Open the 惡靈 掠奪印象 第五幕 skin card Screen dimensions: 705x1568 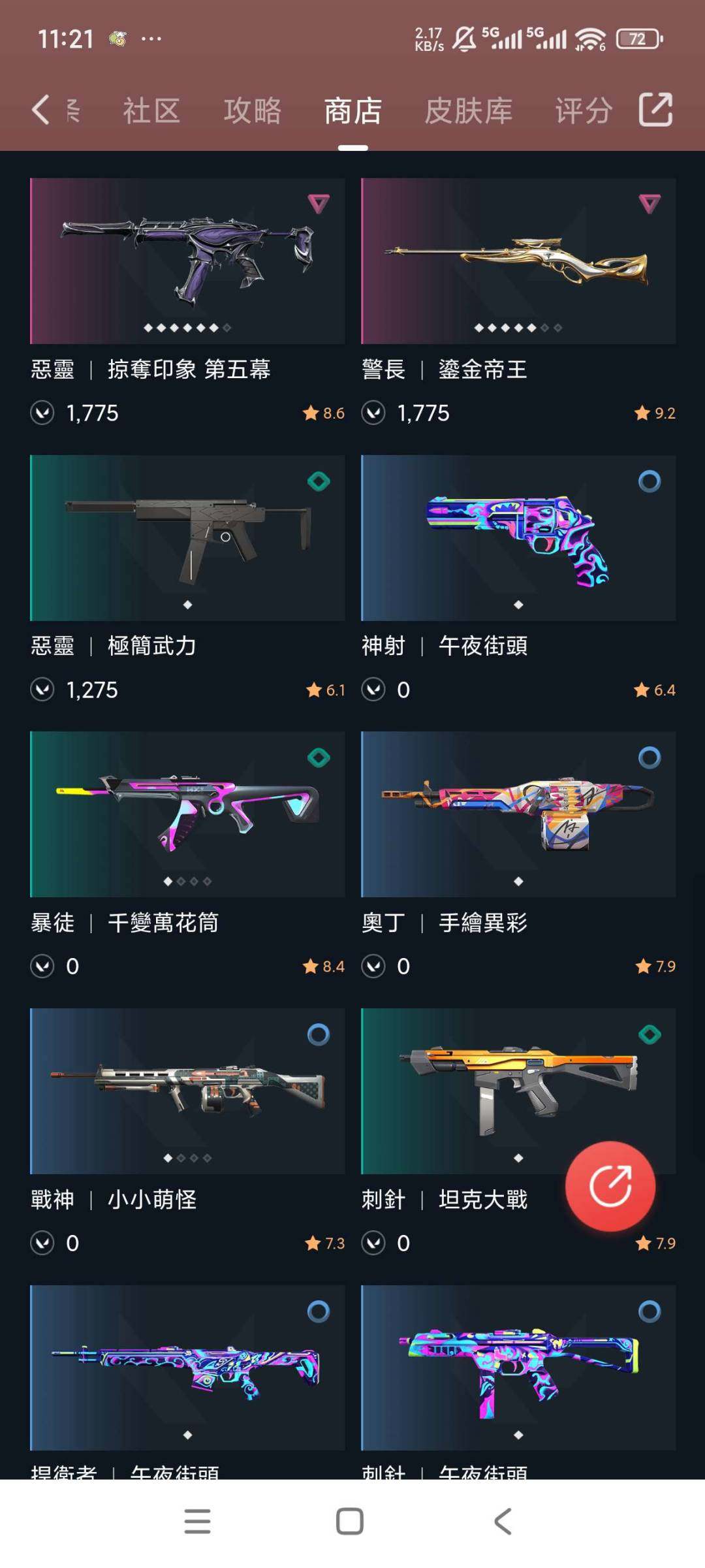(x=187, y=261)
